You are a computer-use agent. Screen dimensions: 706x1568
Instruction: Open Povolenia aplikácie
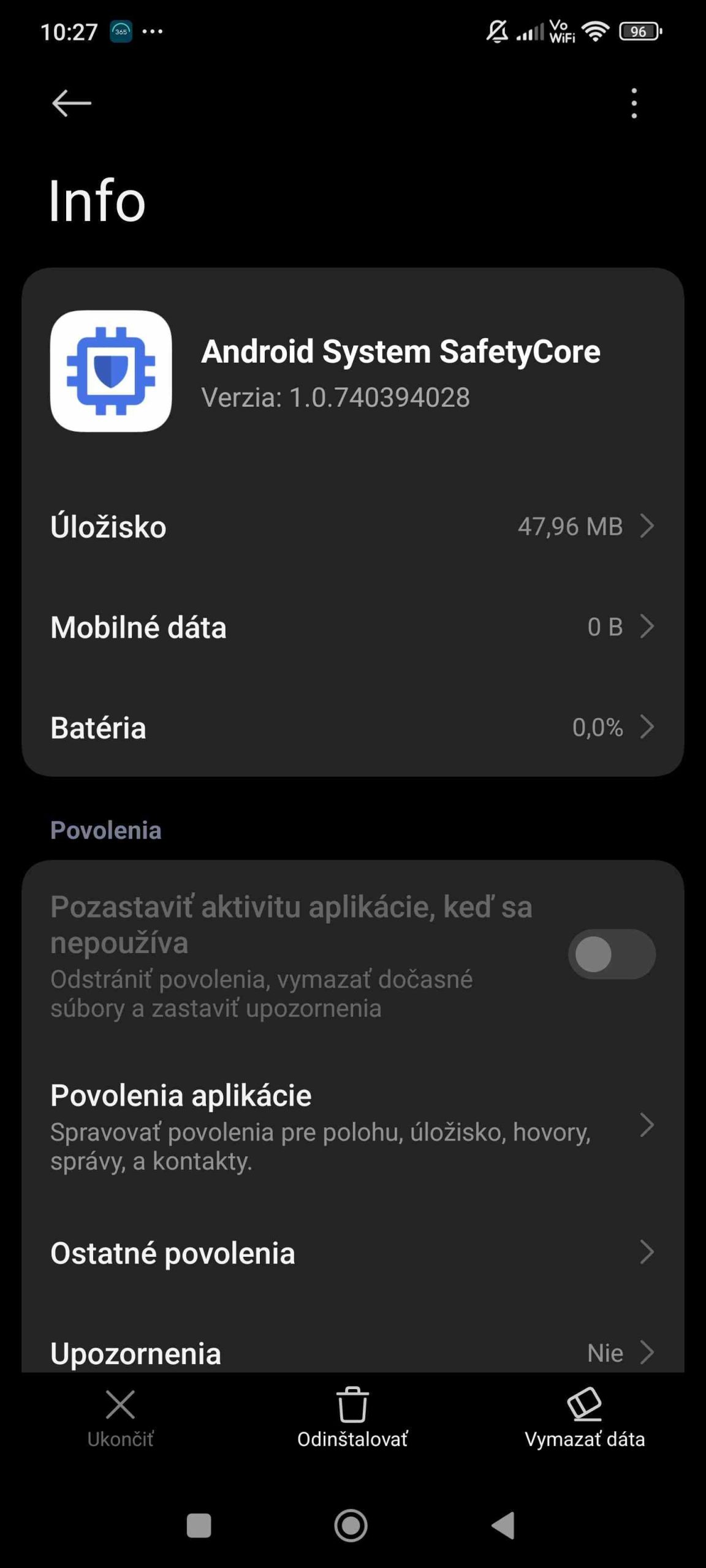pos(352,1126)
